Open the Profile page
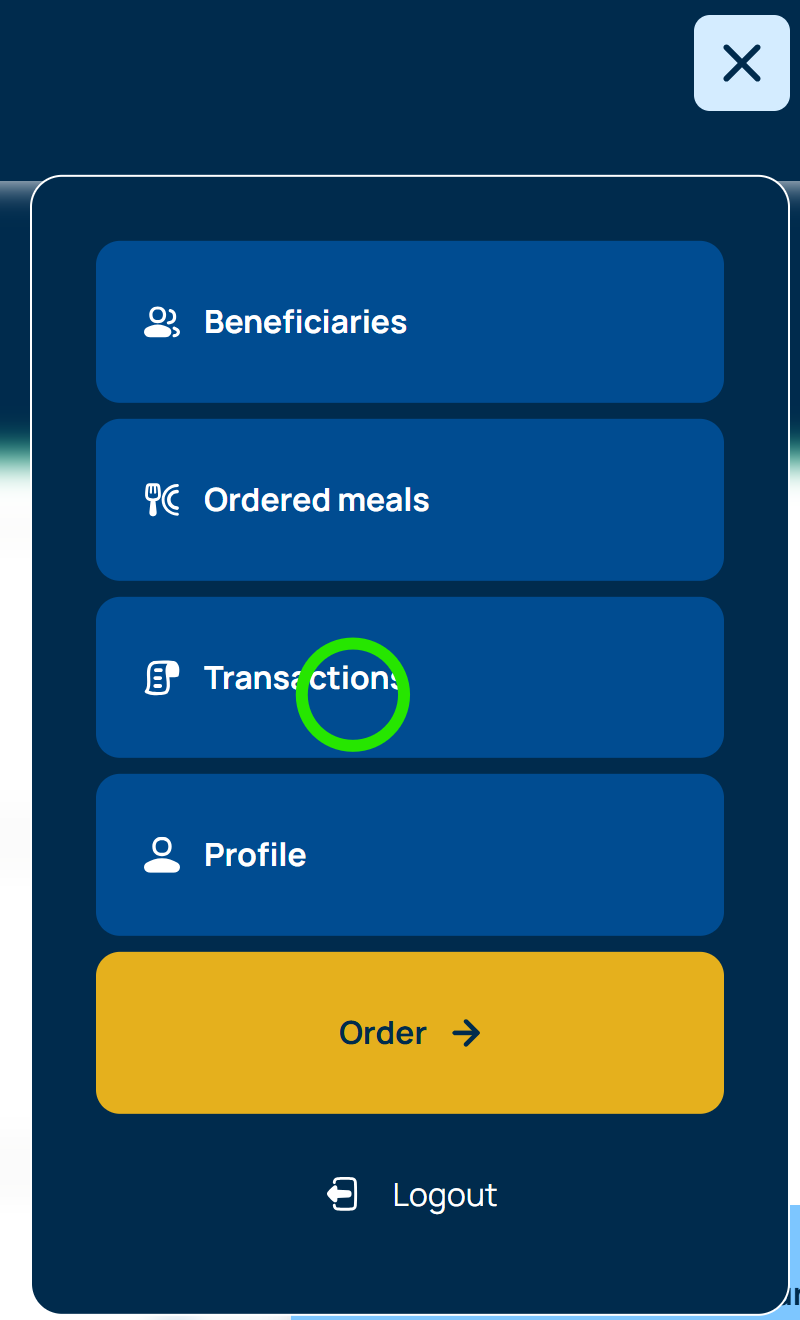 (409, 855)
